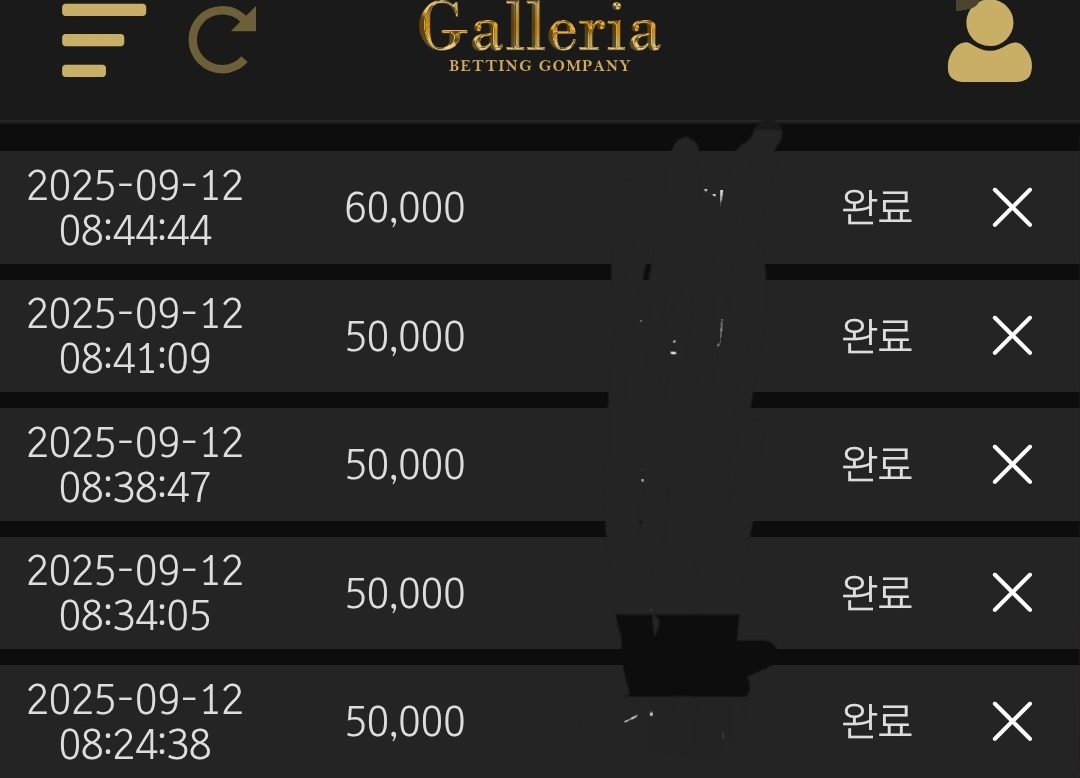Tap the refresh icon

tap(223, 40)
